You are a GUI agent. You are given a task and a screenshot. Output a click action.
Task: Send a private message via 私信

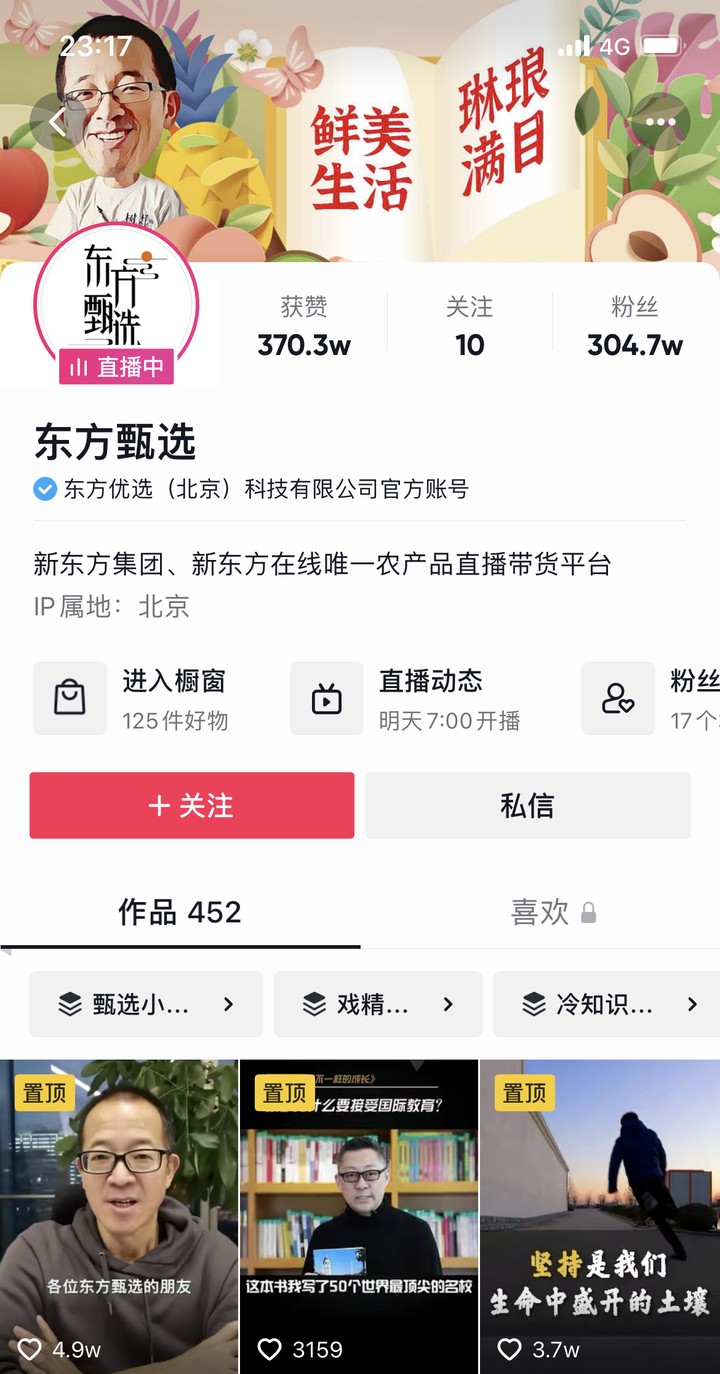pos(527,805)
